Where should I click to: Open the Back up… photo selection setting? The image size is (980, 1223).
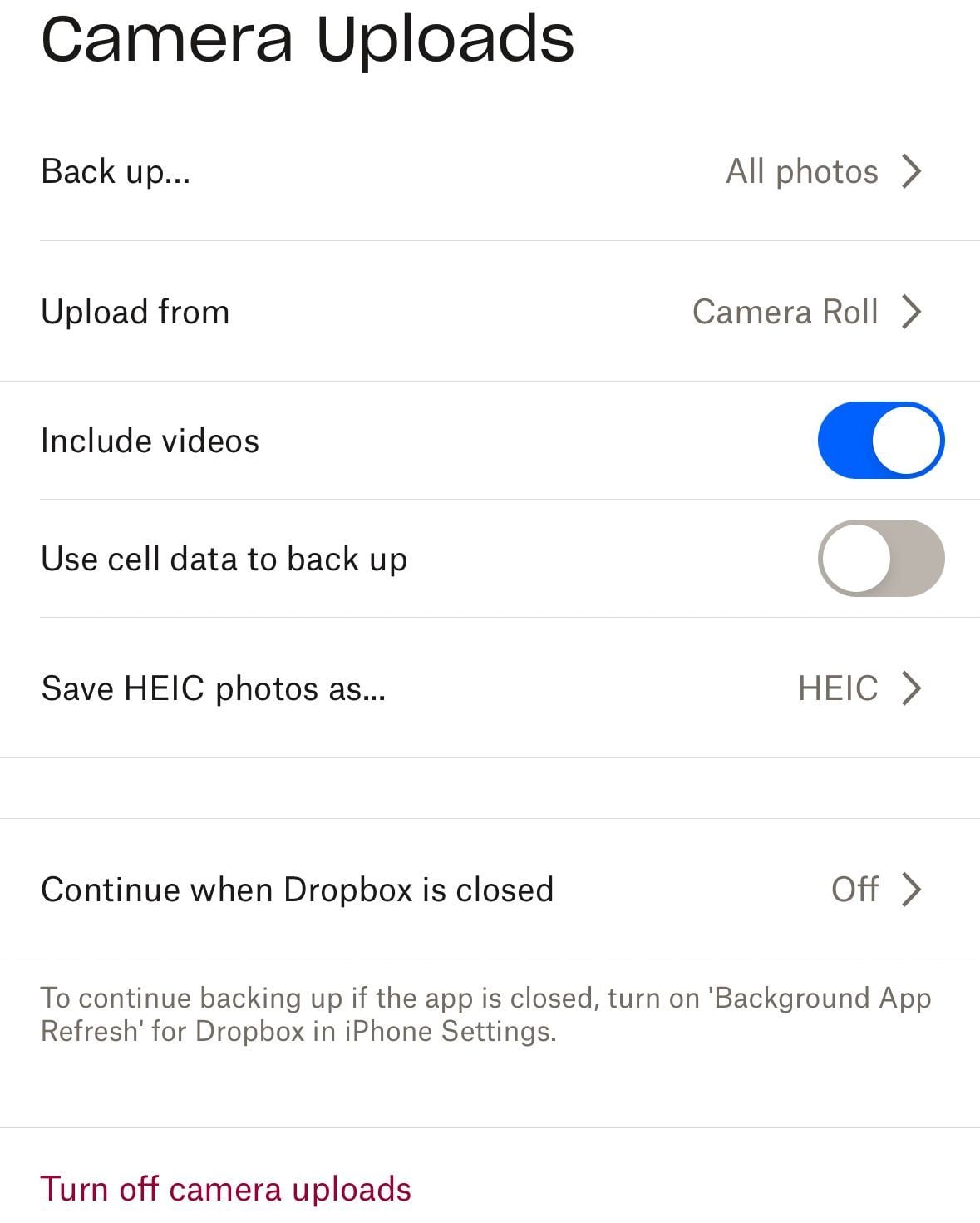point(490,171)
